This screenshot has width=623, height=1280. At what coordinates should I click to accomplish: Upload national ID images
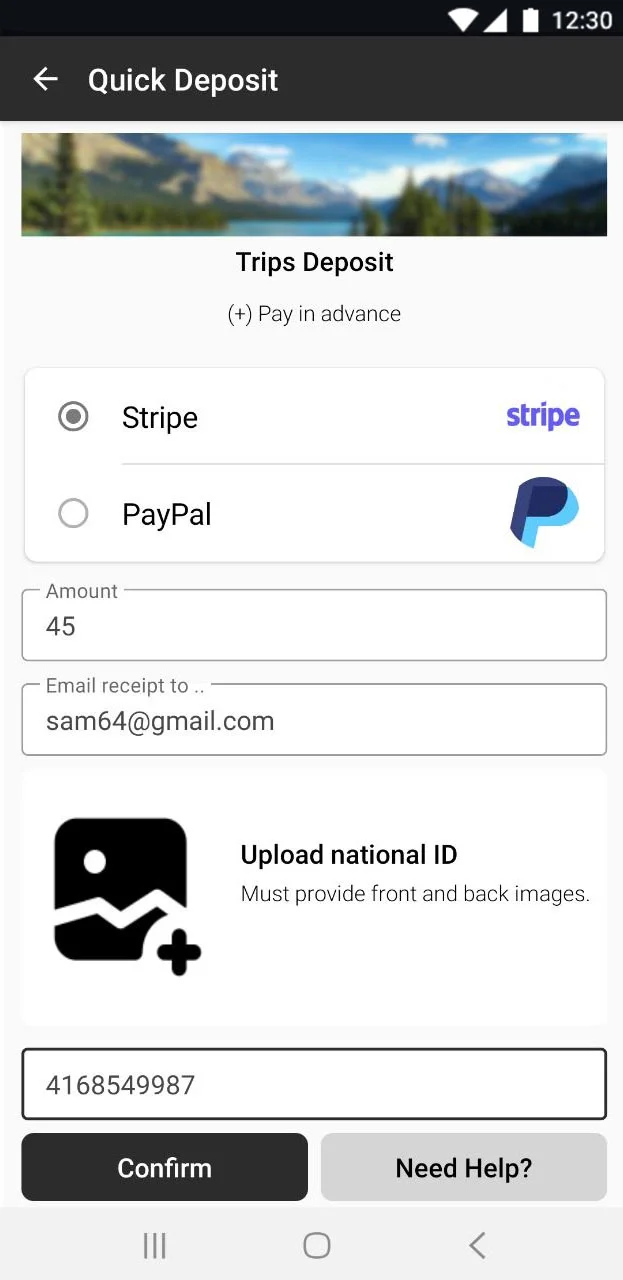pos(127,896)
